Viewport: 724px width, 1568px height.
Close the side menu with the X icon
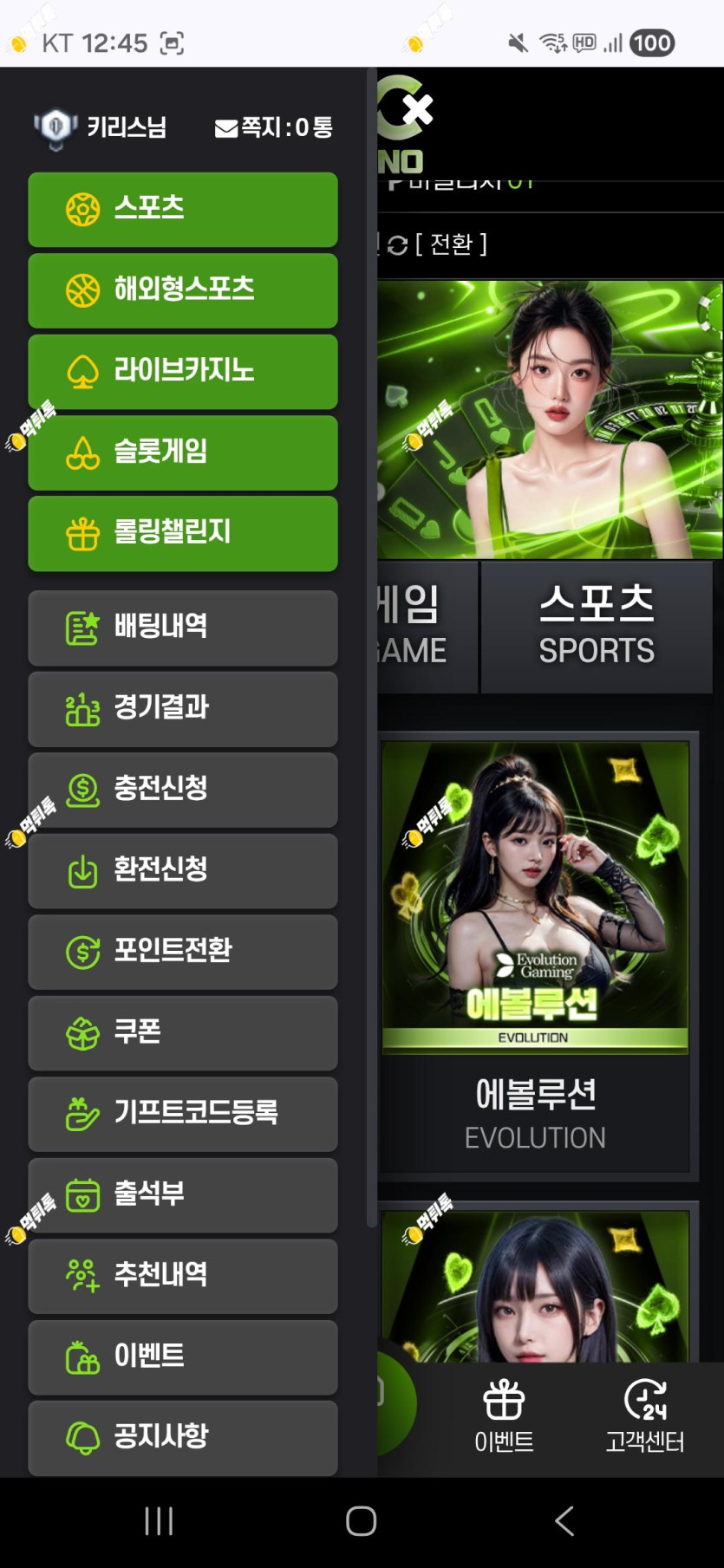coord(417,111)
